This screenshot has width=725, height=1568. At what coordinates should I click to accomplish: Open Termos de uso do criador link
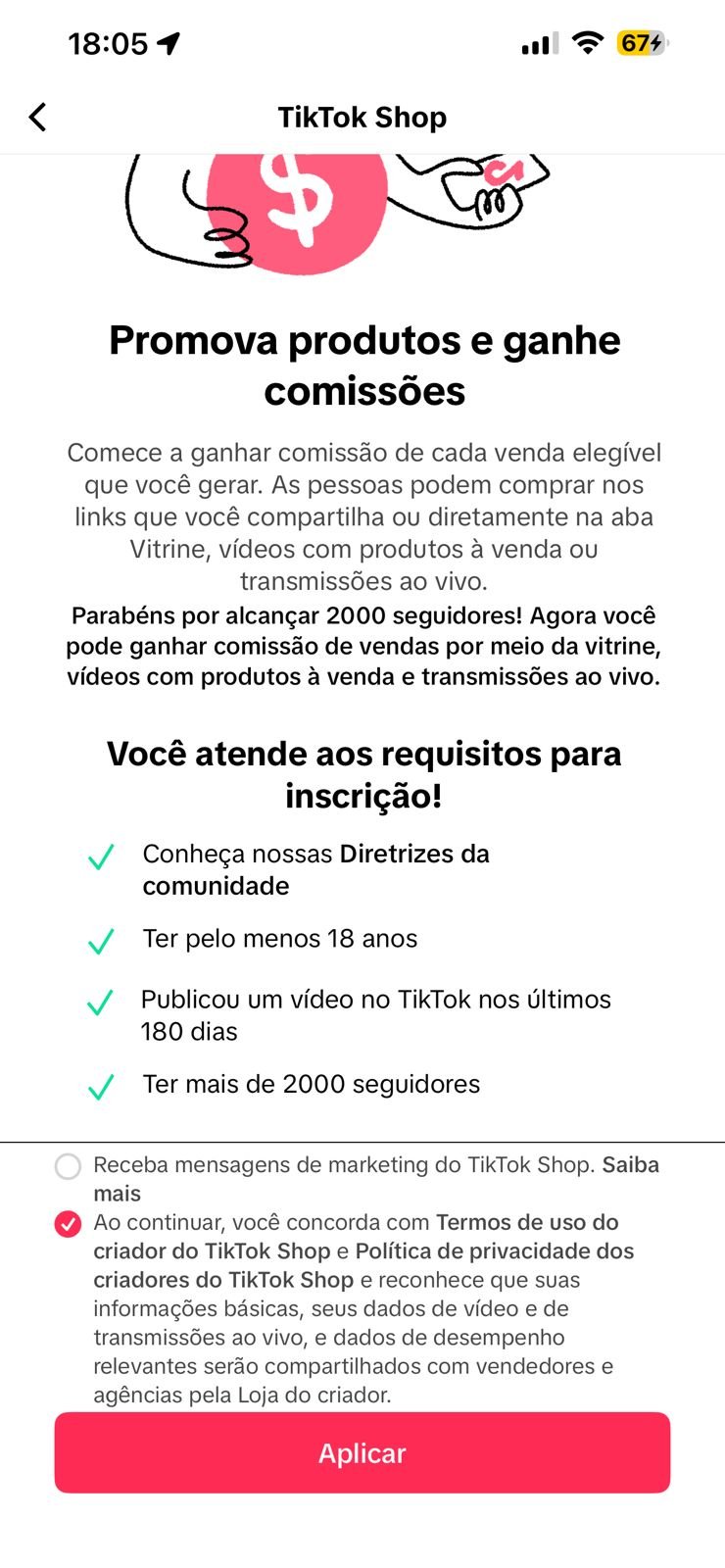526,1222
